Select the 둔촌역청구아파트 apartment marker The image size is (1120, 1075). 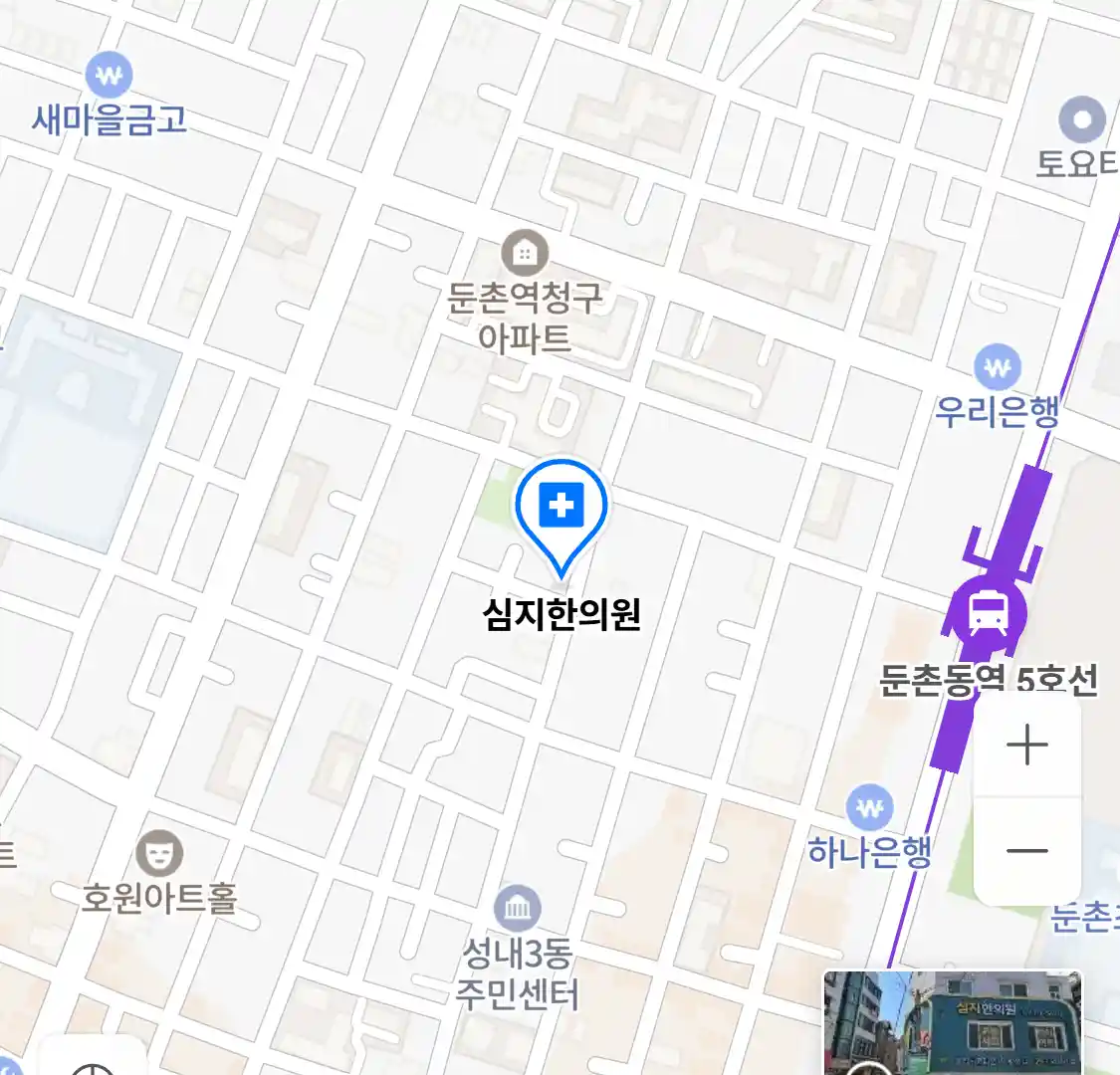[x=525, y=255]
